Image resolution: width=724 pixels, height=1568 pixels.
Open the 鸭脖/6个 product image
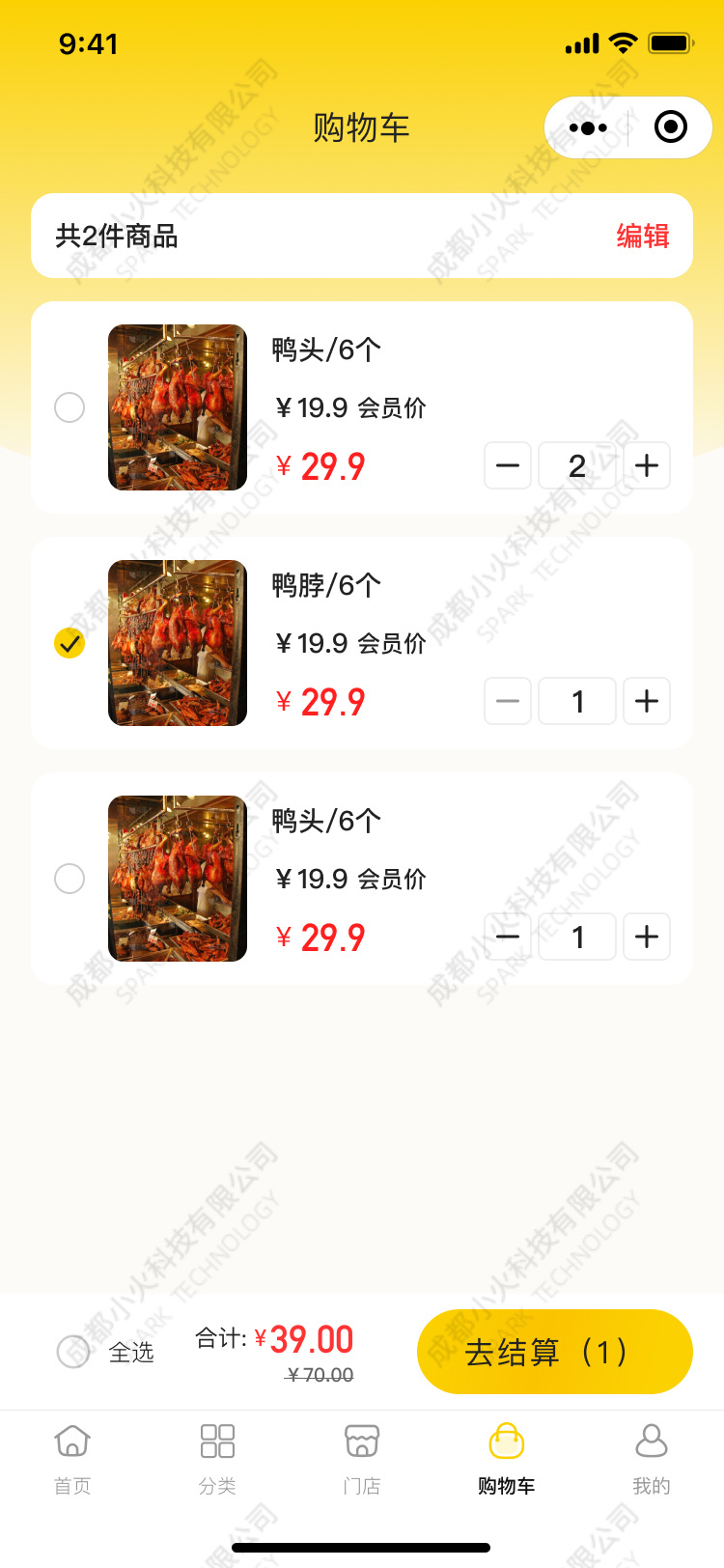click(178, 643)
